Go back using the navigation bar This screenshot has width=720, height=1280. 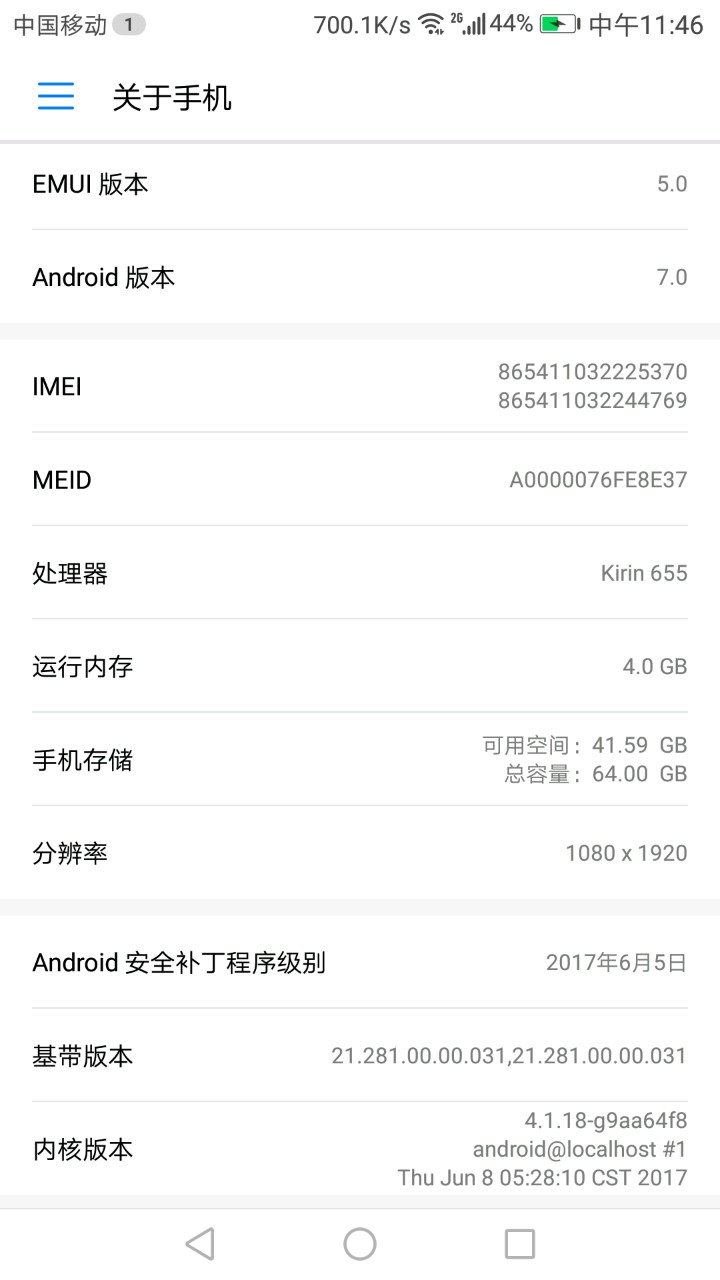coord(200,1244)
